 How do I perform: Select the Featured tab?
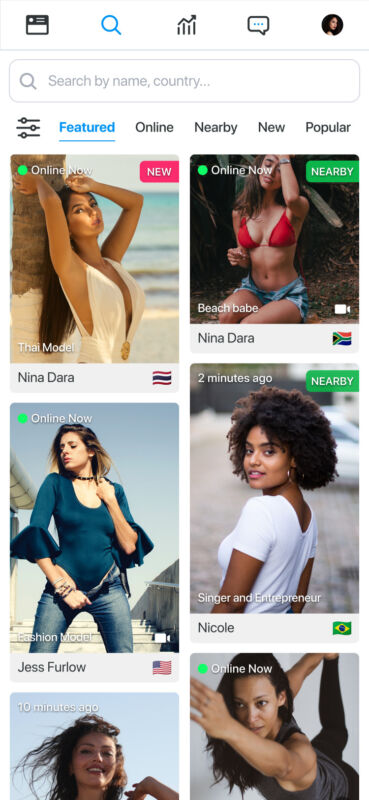[x=87, y=128]
